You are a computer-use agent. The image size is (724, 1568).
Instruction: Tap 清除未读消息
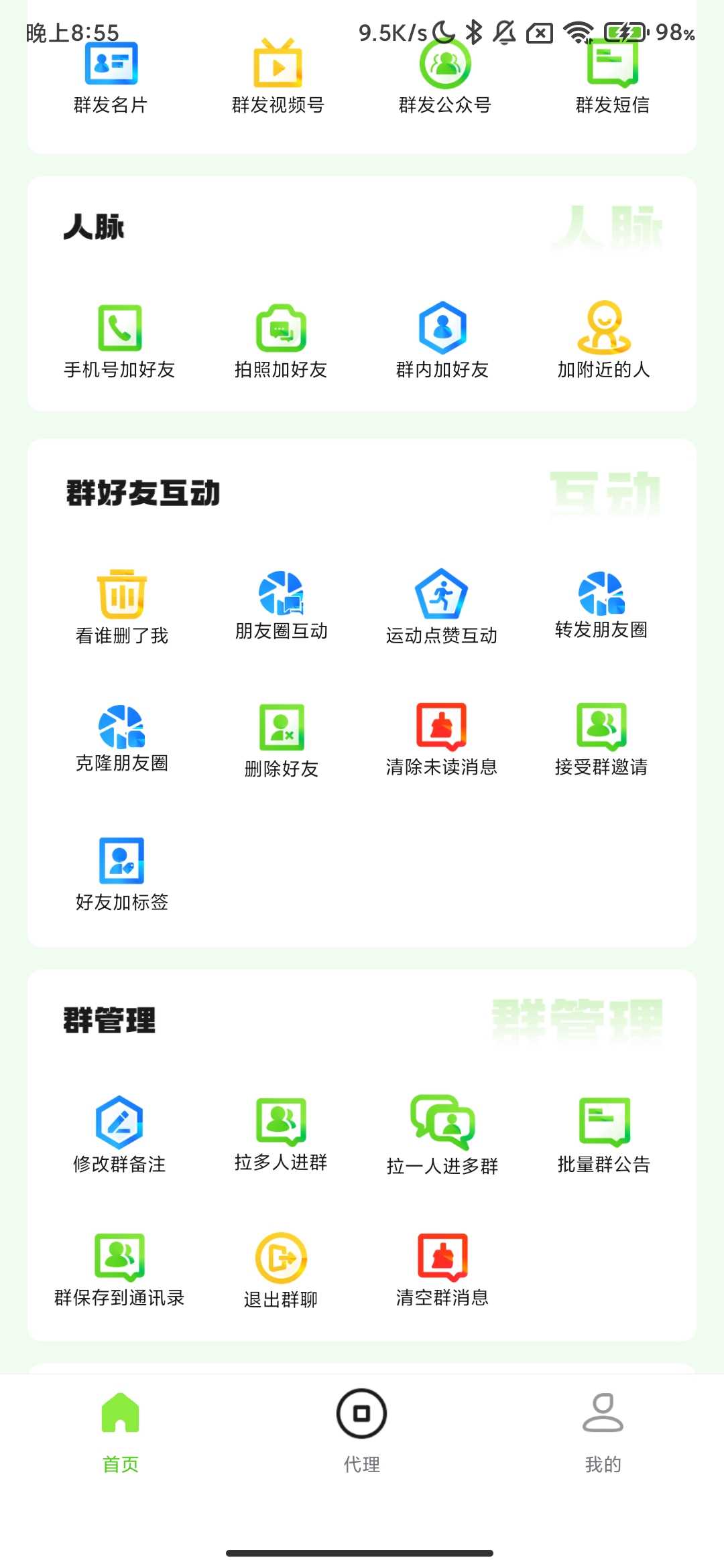[442, 738]
